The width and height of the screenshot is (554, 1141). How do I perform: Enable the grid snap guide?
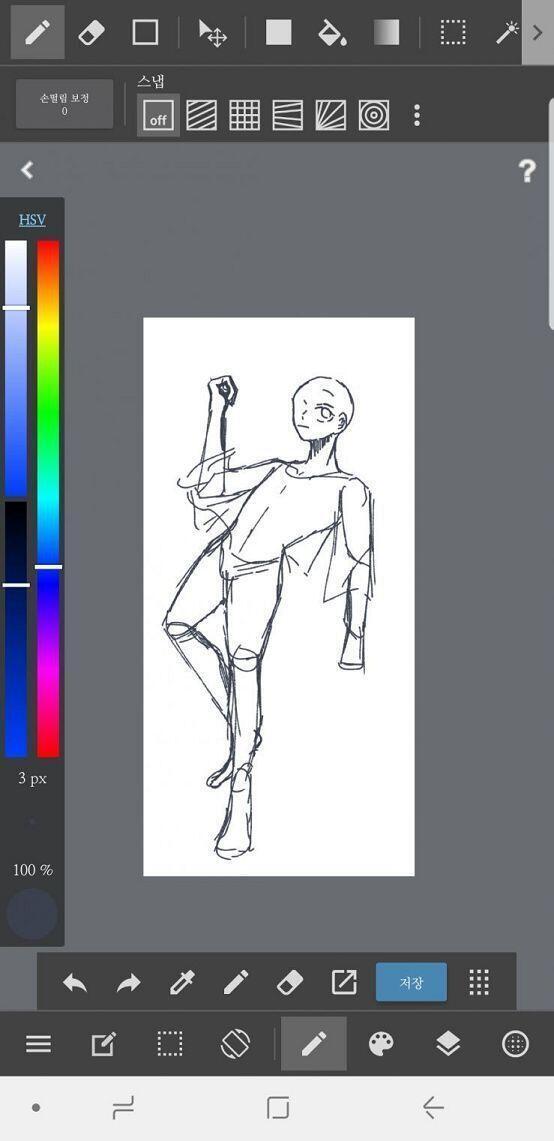coord(245,116)
